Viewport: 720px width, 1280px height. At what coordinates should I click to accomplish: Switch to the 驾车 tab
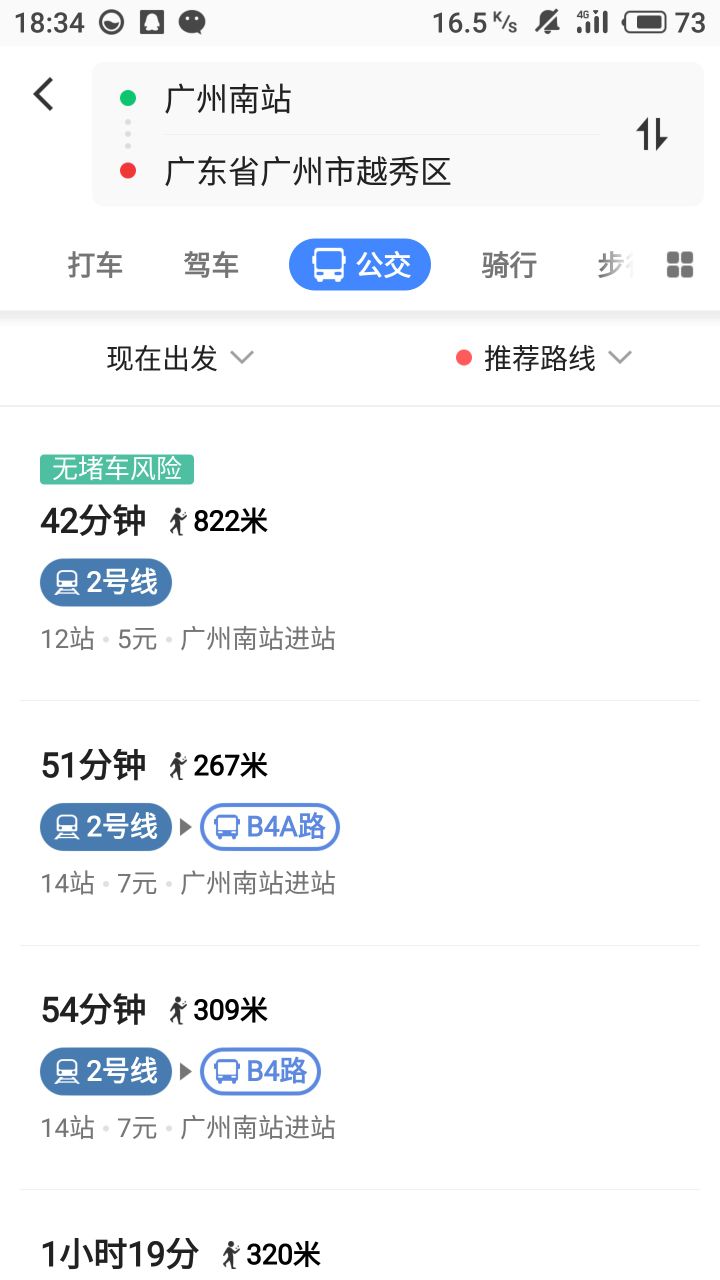coord(211,265)
